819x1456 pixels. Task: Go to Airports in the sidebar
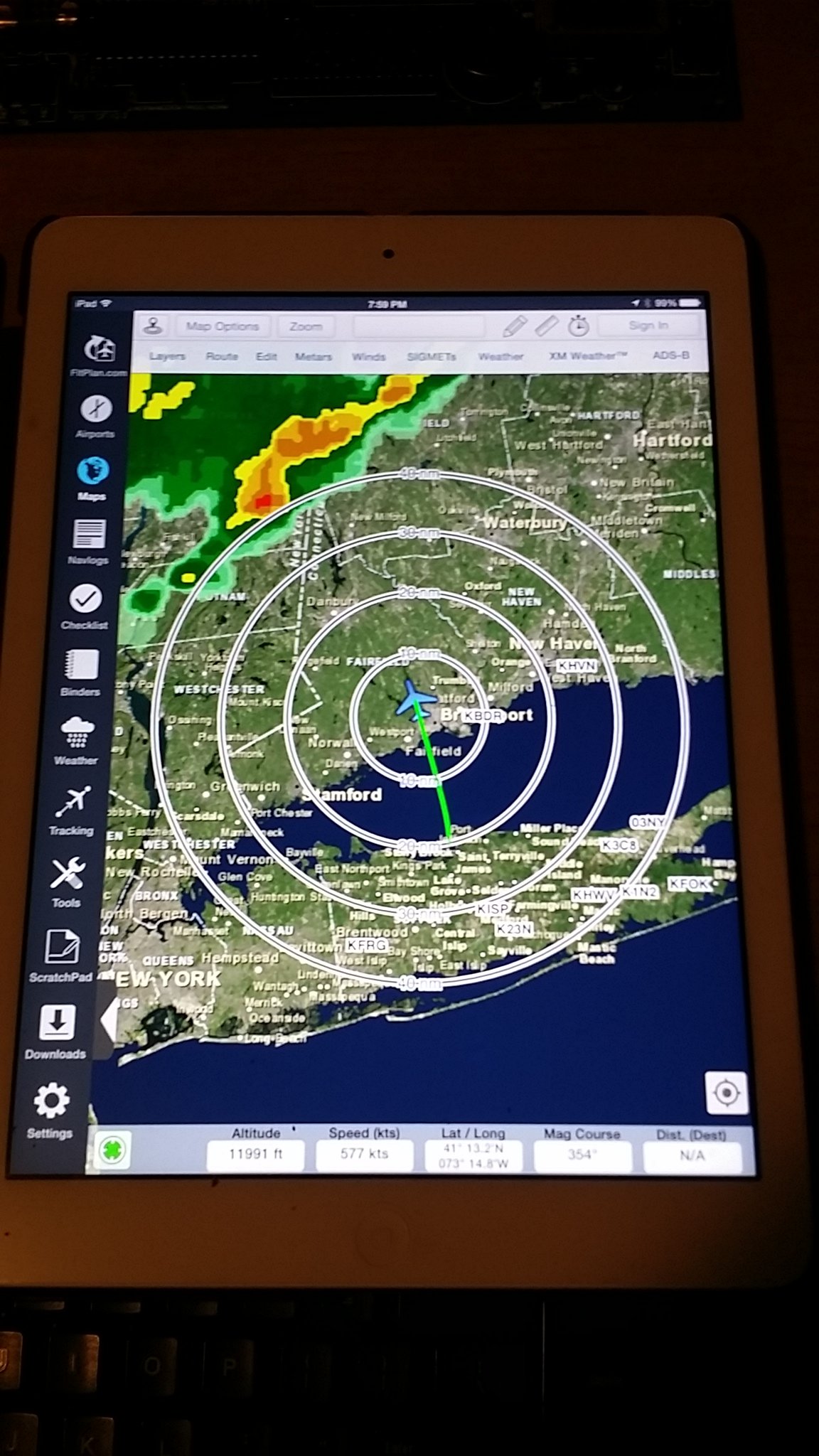tap(95, 416)
